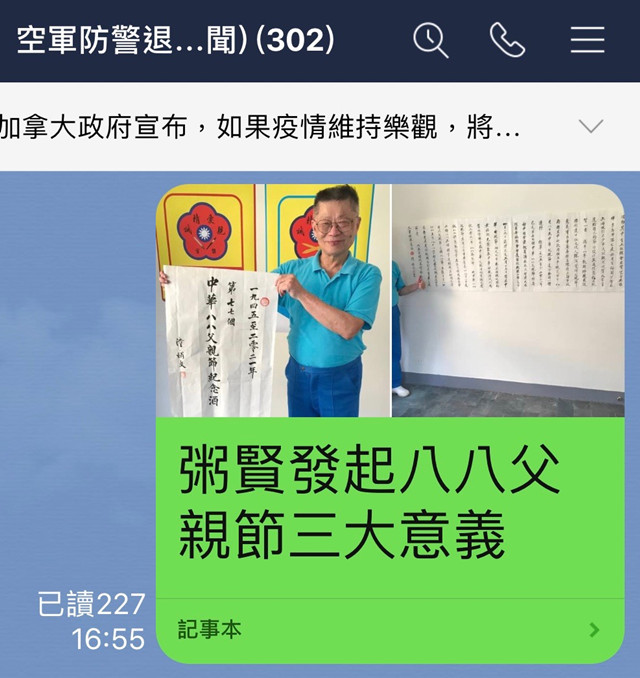Open the chat hamburger menu
Screen dimensions: 640x678
tap(587, 40)
